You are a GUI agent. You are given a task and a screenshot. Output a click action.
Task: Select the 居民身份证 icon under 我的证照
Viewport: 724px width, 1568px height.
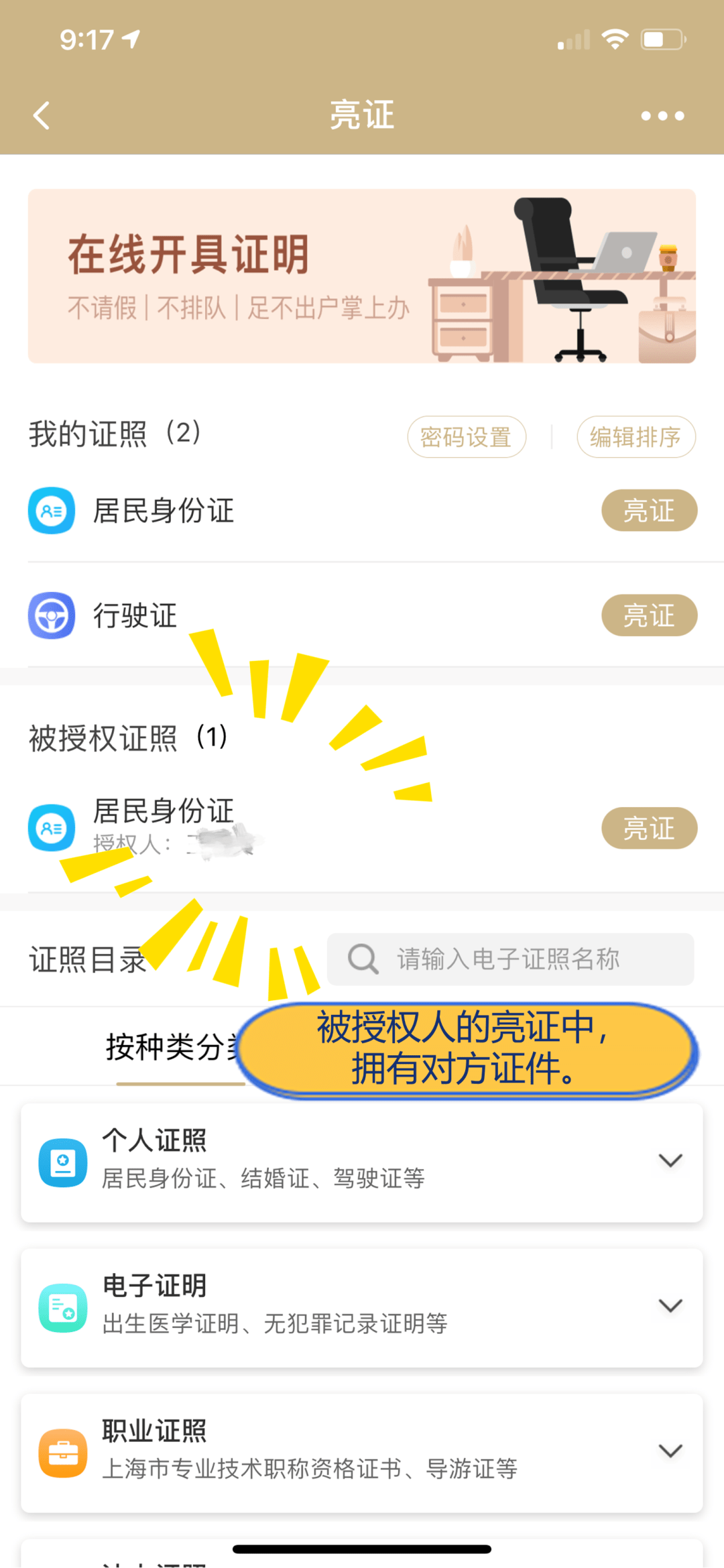(x=52, y=510)
